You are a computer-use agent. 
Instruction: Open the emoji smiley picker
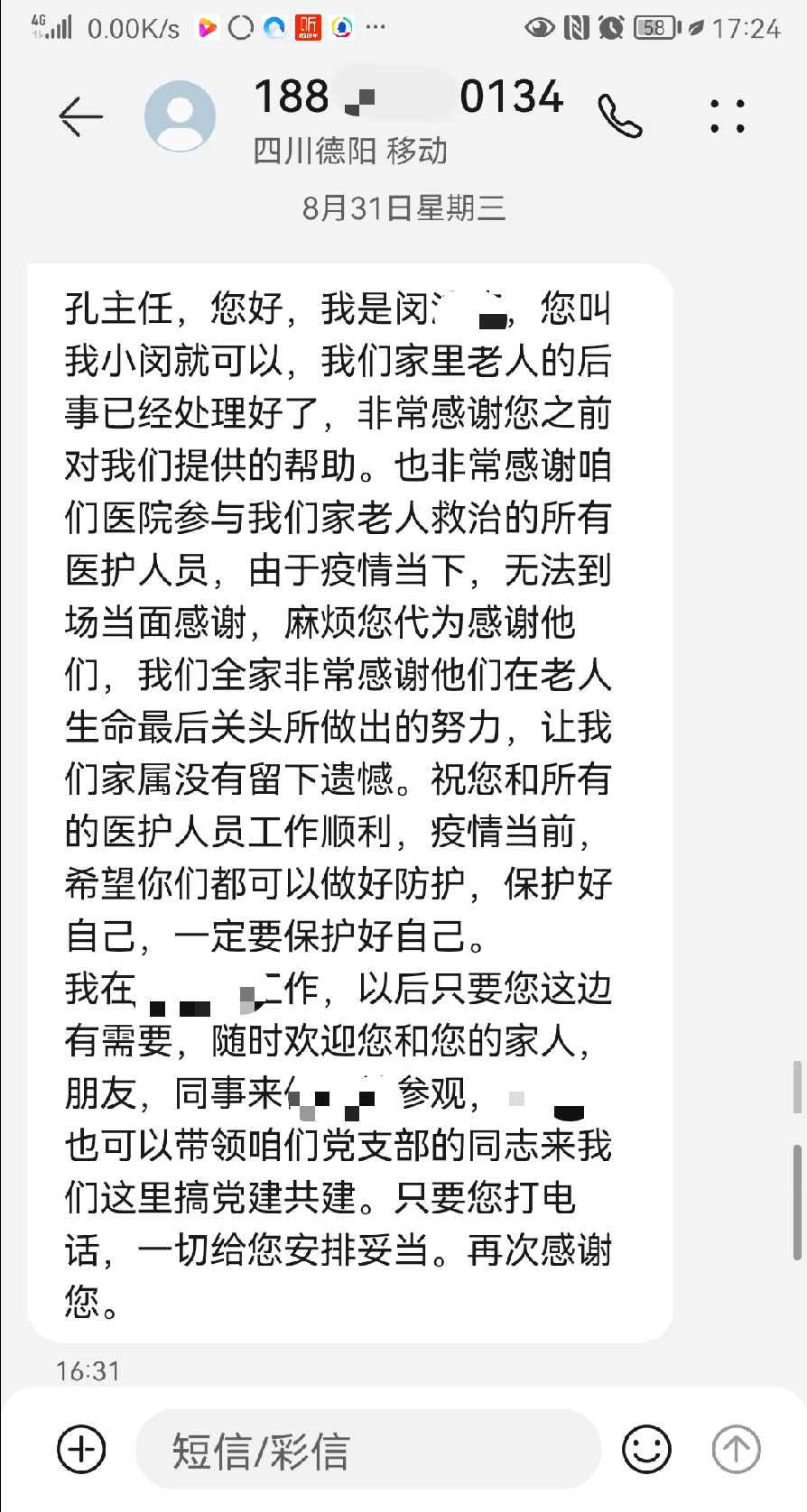coord(647,1449)
